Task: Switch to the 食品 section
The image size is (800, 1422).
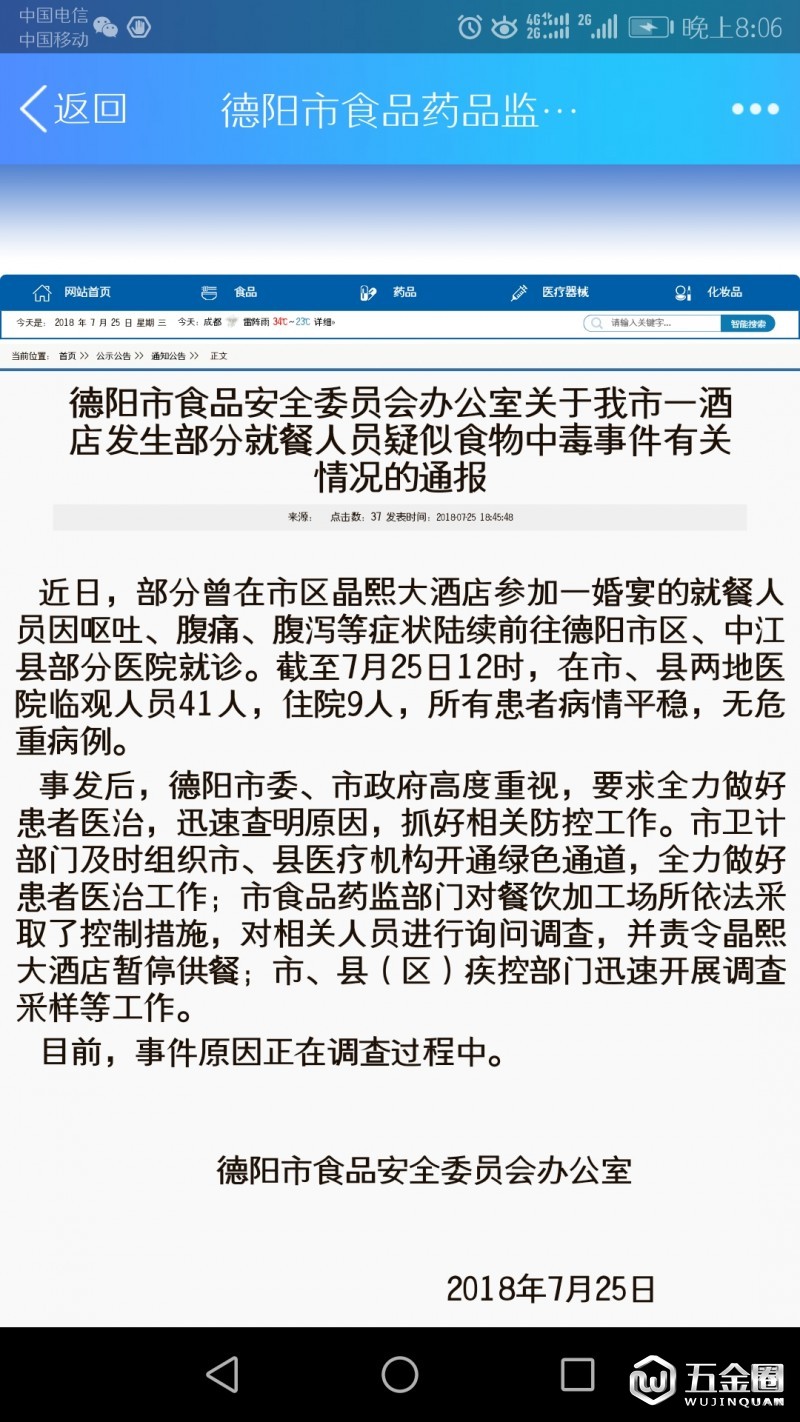Action: click(x=232, y=292)
